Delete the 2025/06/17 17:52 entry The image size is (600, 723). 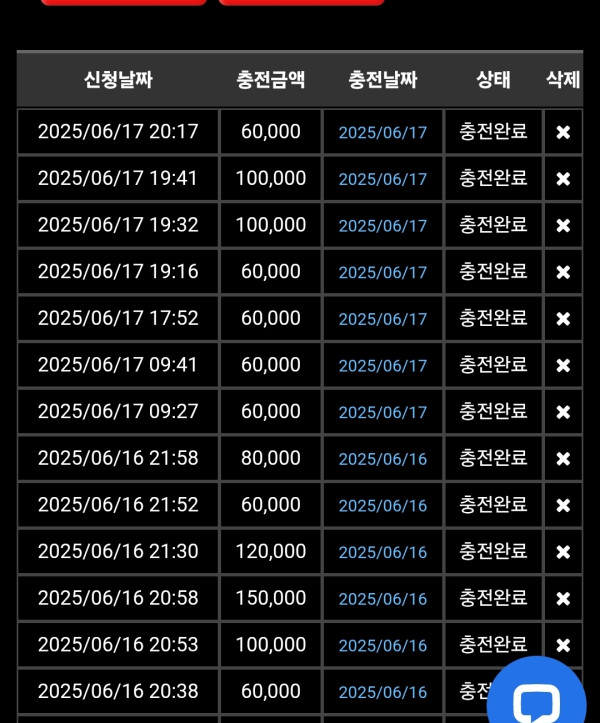[563, 319]
